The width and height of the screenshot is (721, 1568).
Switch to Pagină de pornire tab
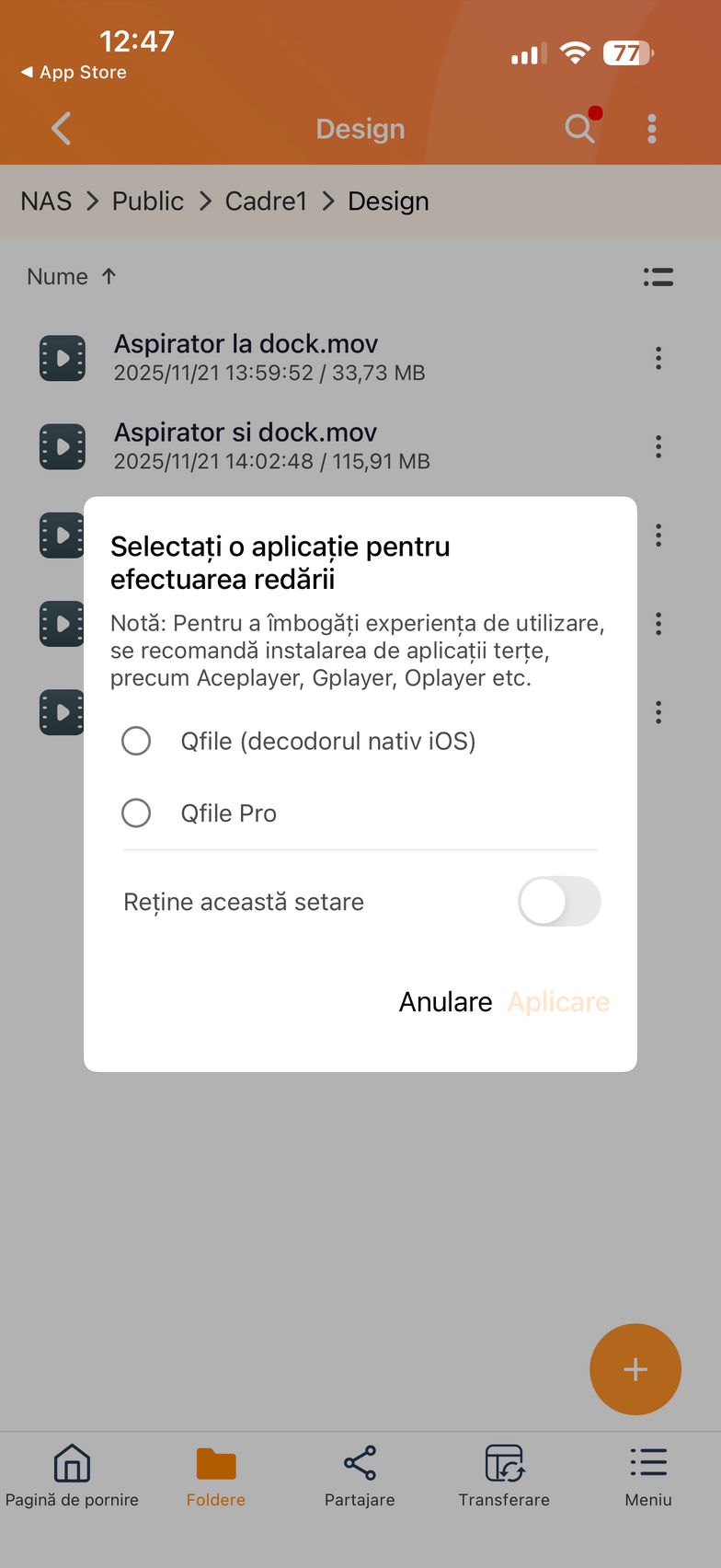(72, 1475)
